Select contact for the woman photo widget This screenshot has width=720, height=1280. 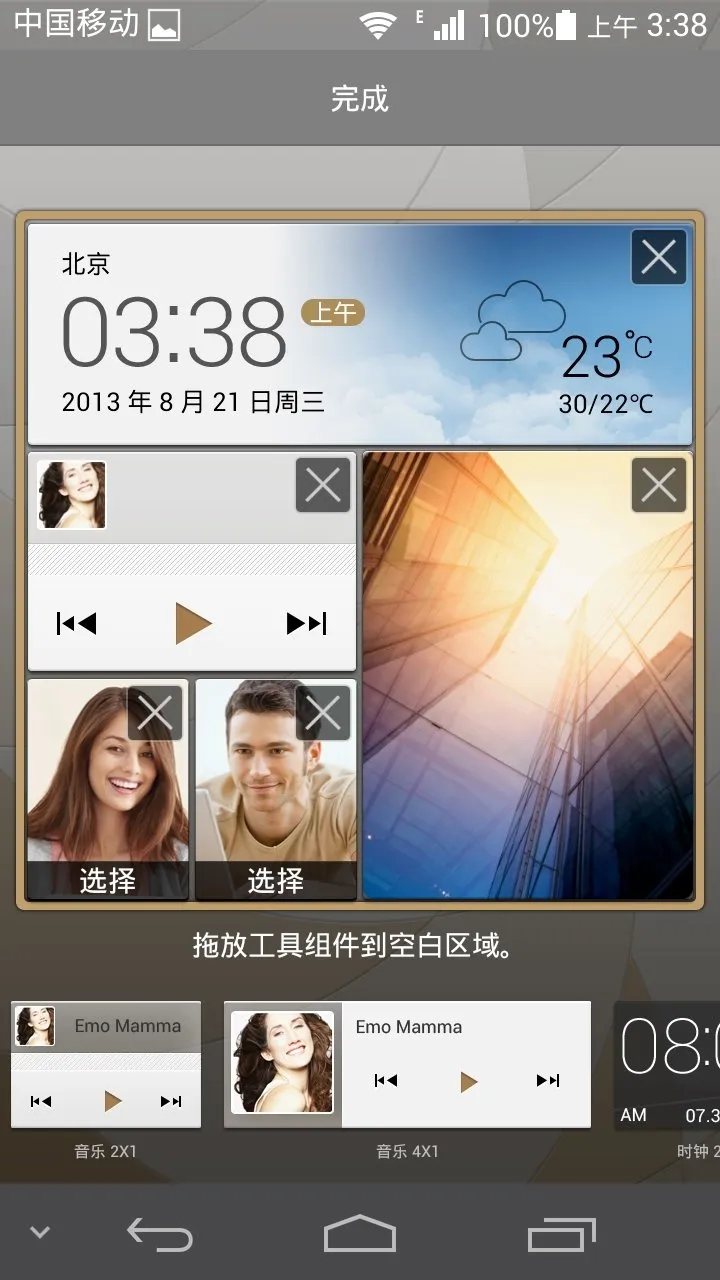click(107, 880)
